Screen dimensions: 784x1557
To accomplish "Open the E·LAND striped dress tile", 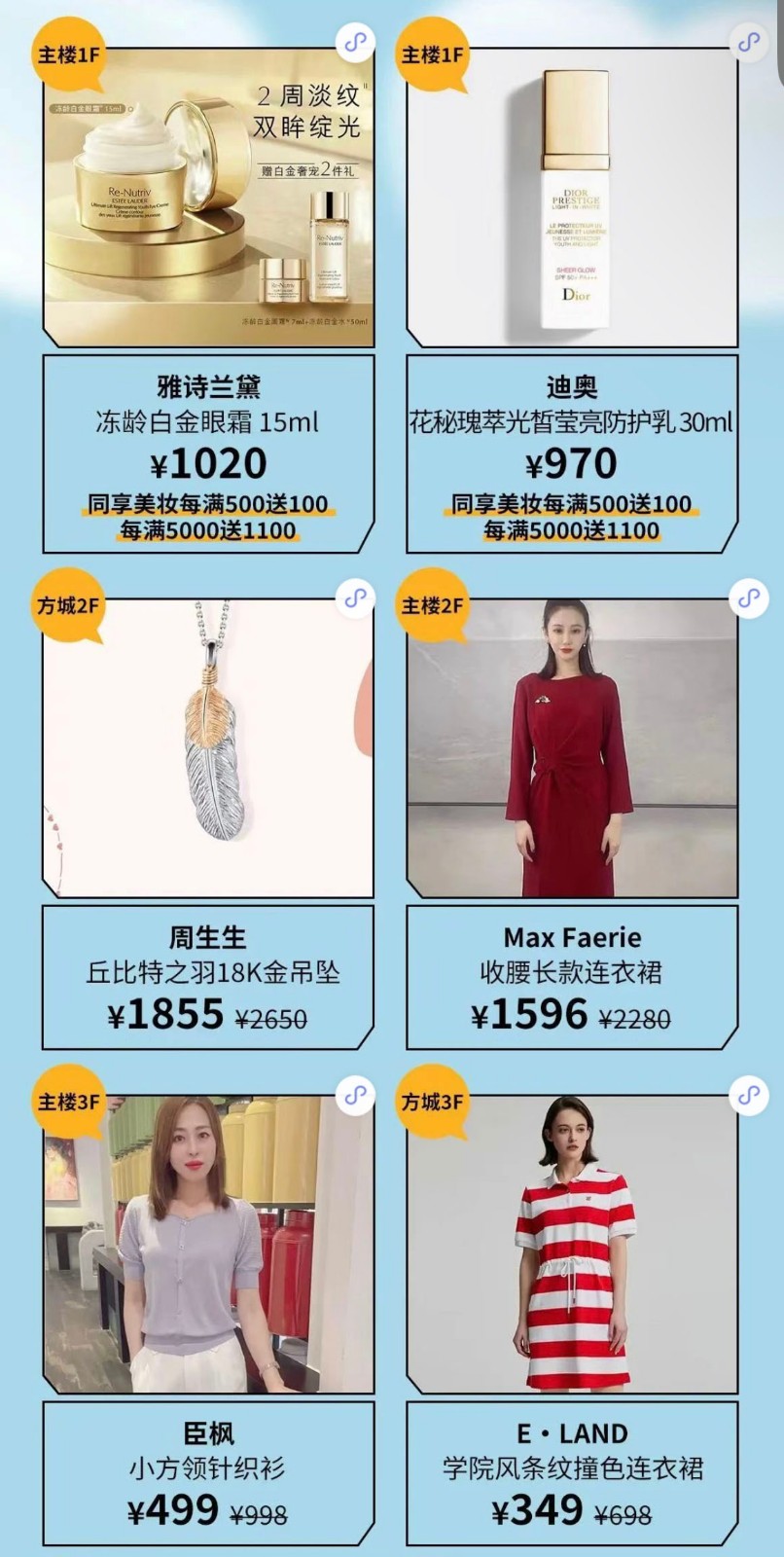I will [572, 1246].
